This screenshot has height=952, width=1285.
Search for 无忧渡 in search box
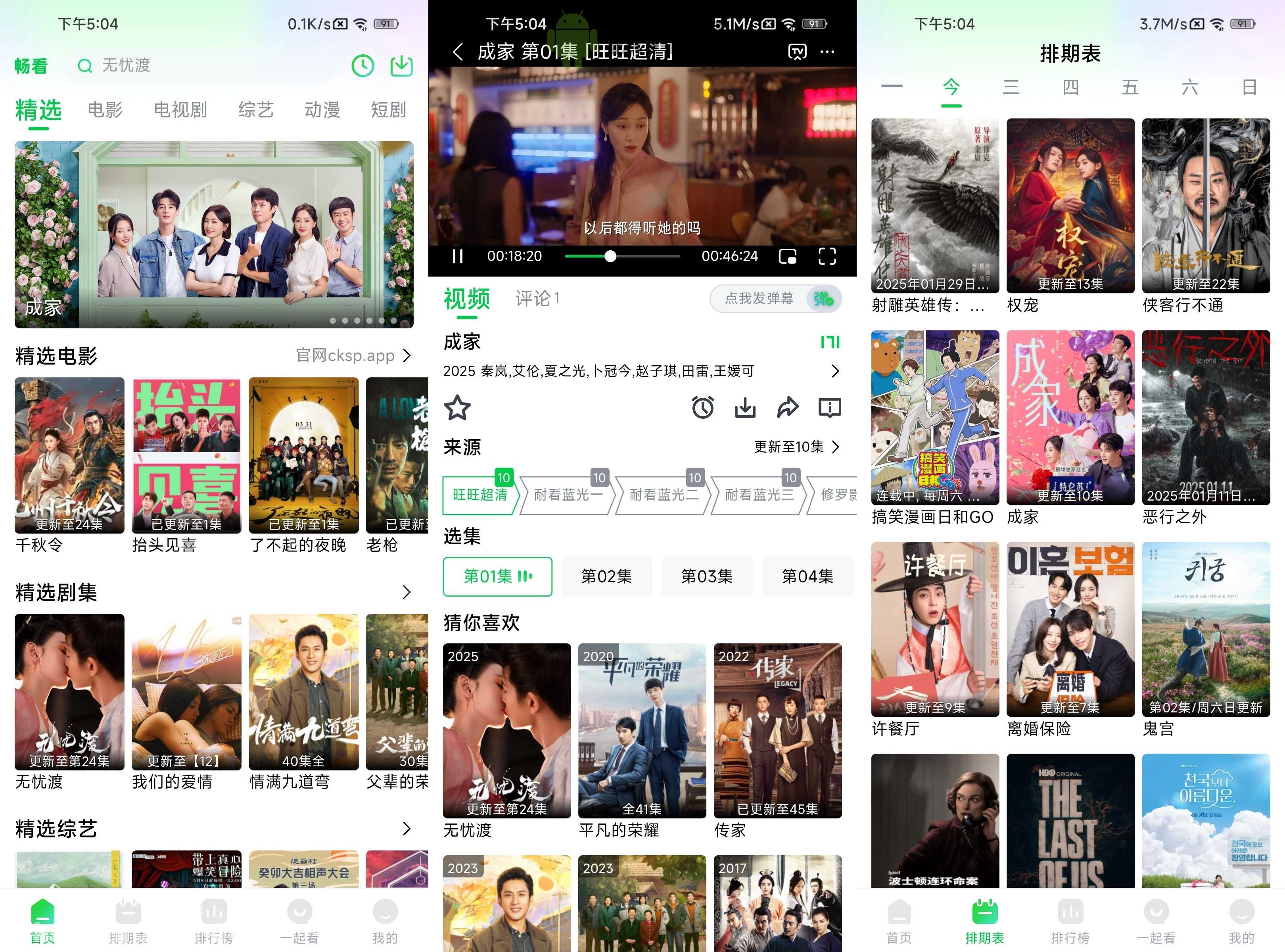pyautogui.click(x=190, y=66)
